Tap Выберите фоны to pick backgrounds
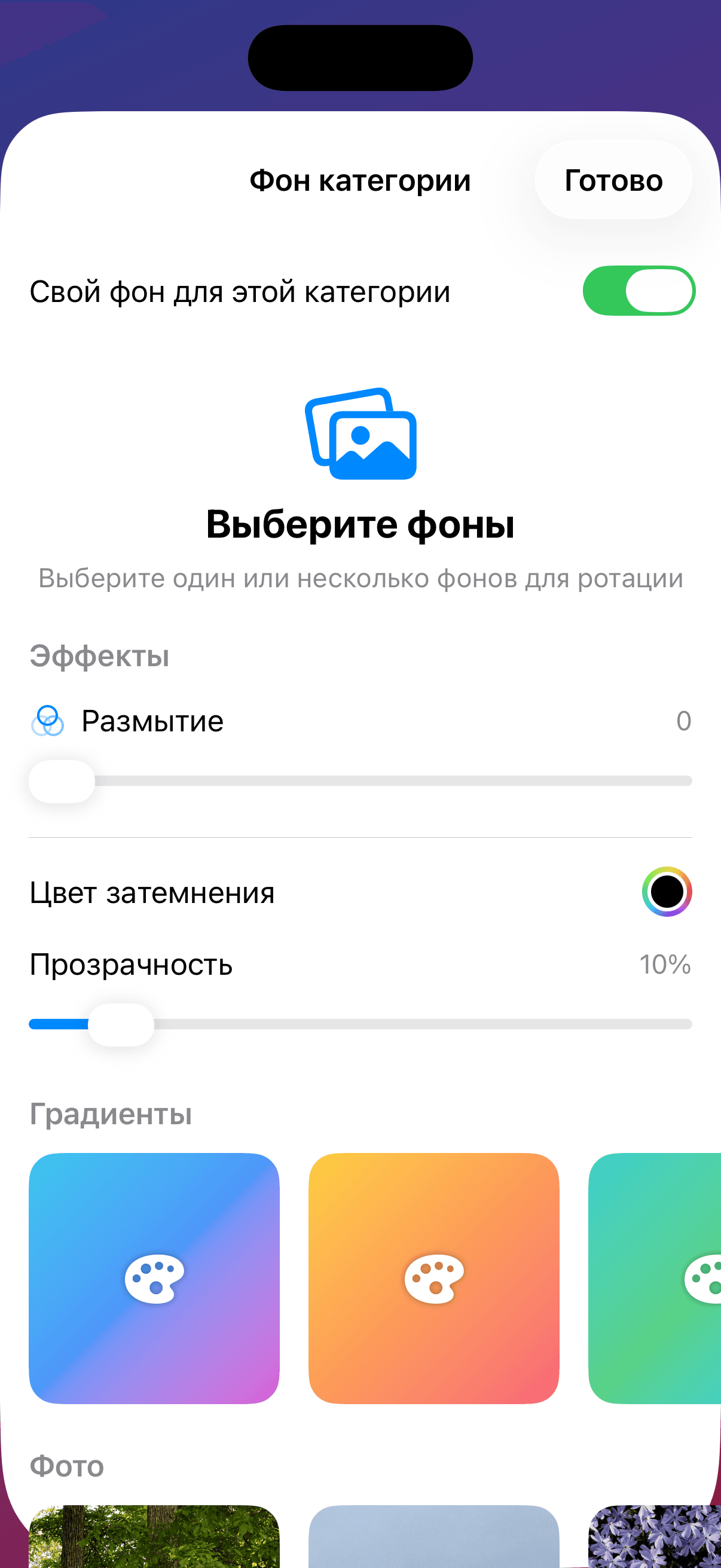The height and width of the screenshot is (1568, 721). 361,526
